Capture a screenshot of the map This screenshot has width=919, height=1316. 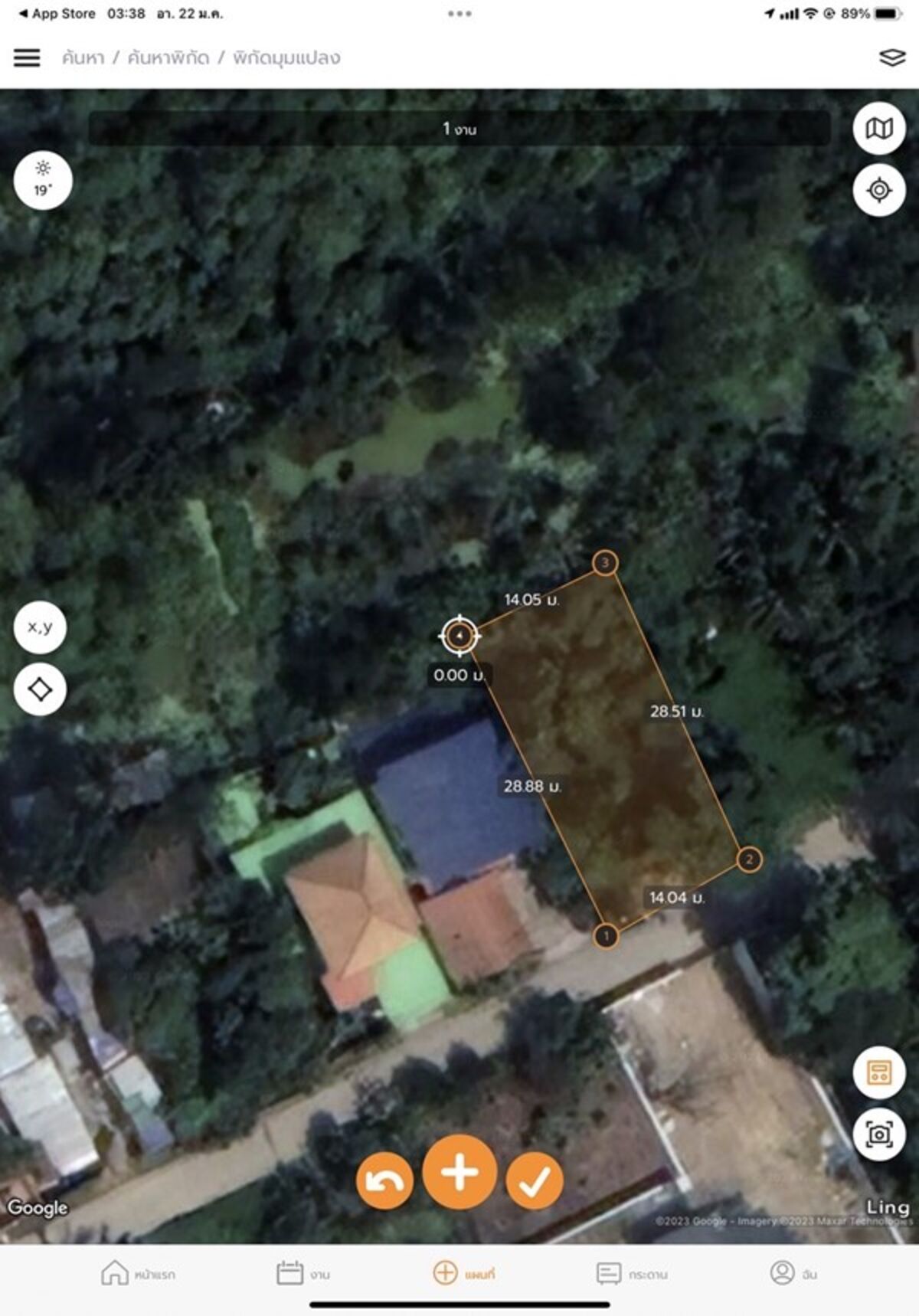tap(878, 1134)
